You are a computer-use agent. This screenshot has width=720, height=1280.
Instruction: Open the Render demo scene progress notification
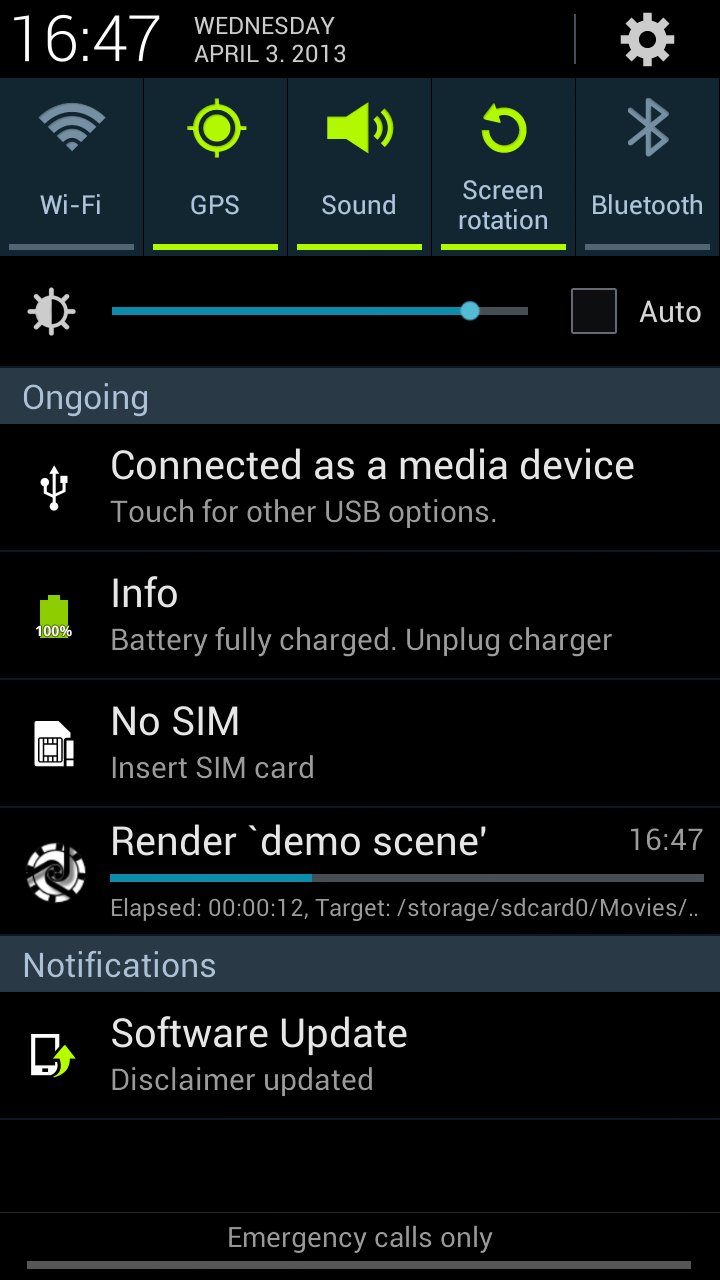click(360, 871)
